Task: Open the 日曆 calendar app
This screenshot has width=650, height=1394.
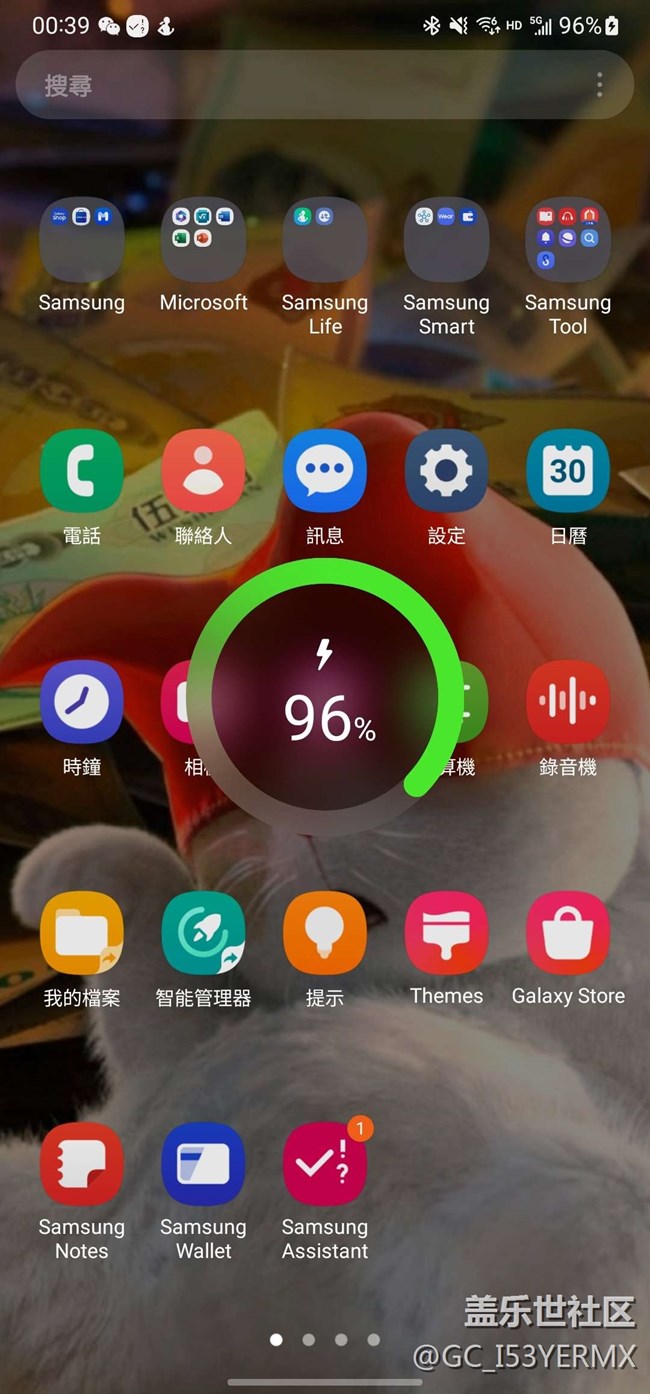Action: (x=568, y=471)
